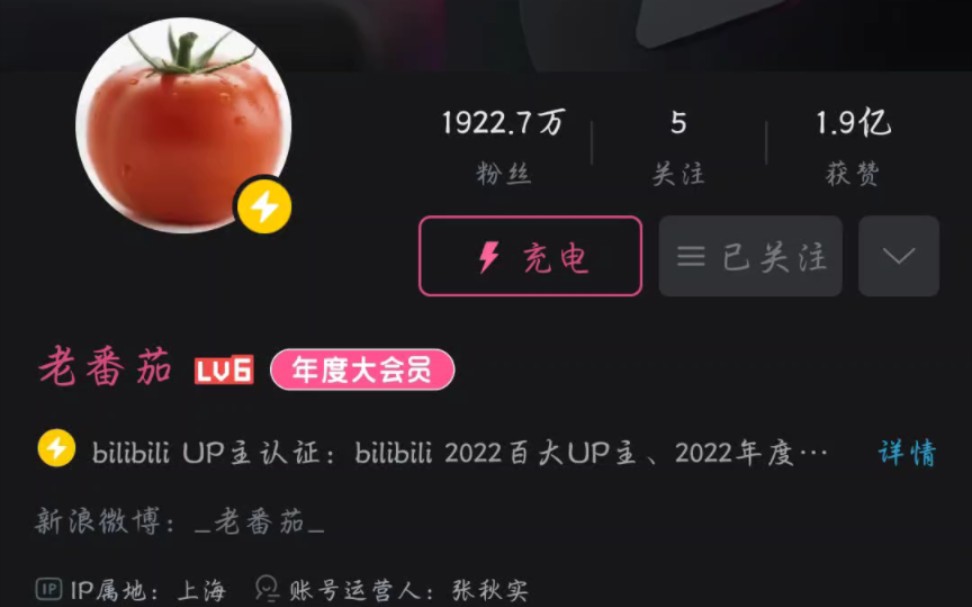Tap the 充电 charge button

click(530, 257)
